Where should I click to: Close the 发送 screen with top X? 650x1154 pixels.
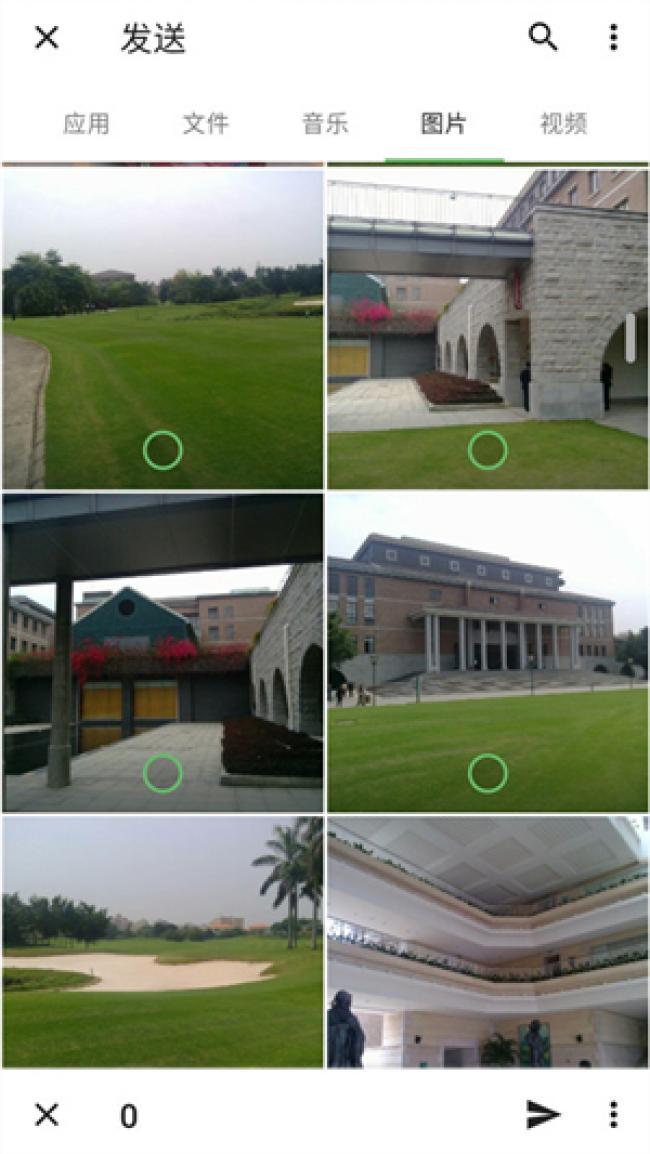46,37
